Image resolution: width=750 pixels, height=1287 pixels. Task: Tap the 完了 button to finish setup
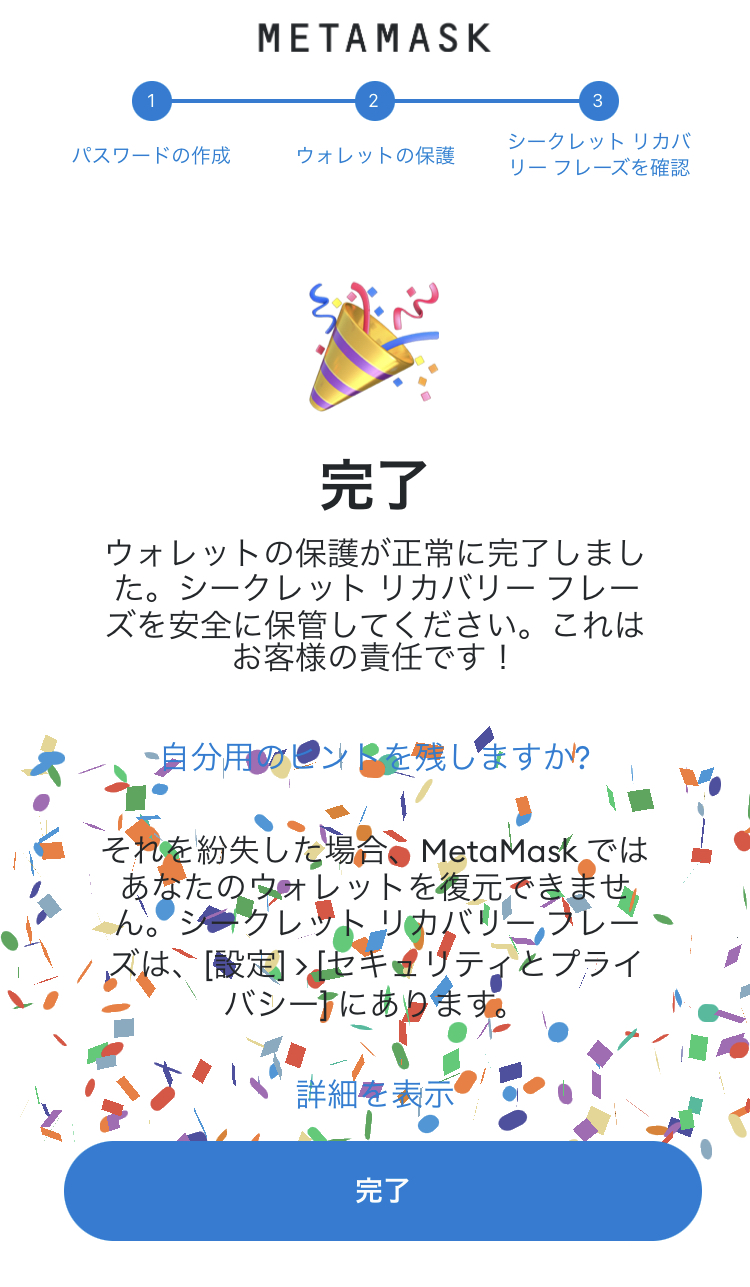pyautogui.click(x=382, y=1190)
